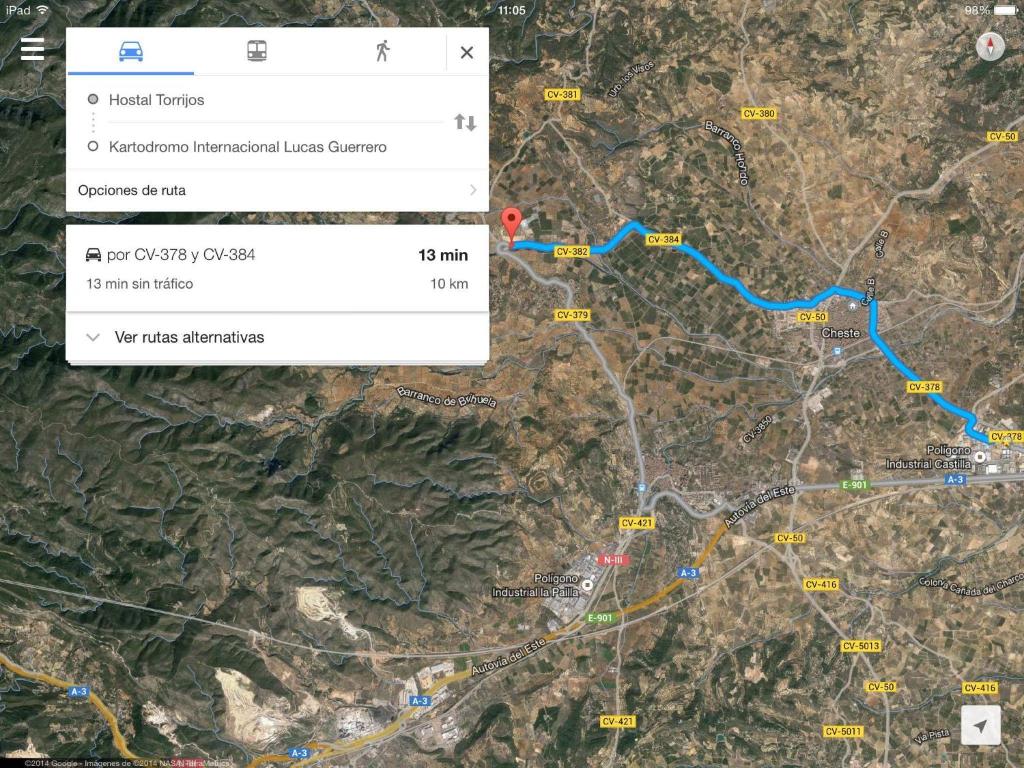
Task: Switch to public transit directions
Action: point(257,52)
